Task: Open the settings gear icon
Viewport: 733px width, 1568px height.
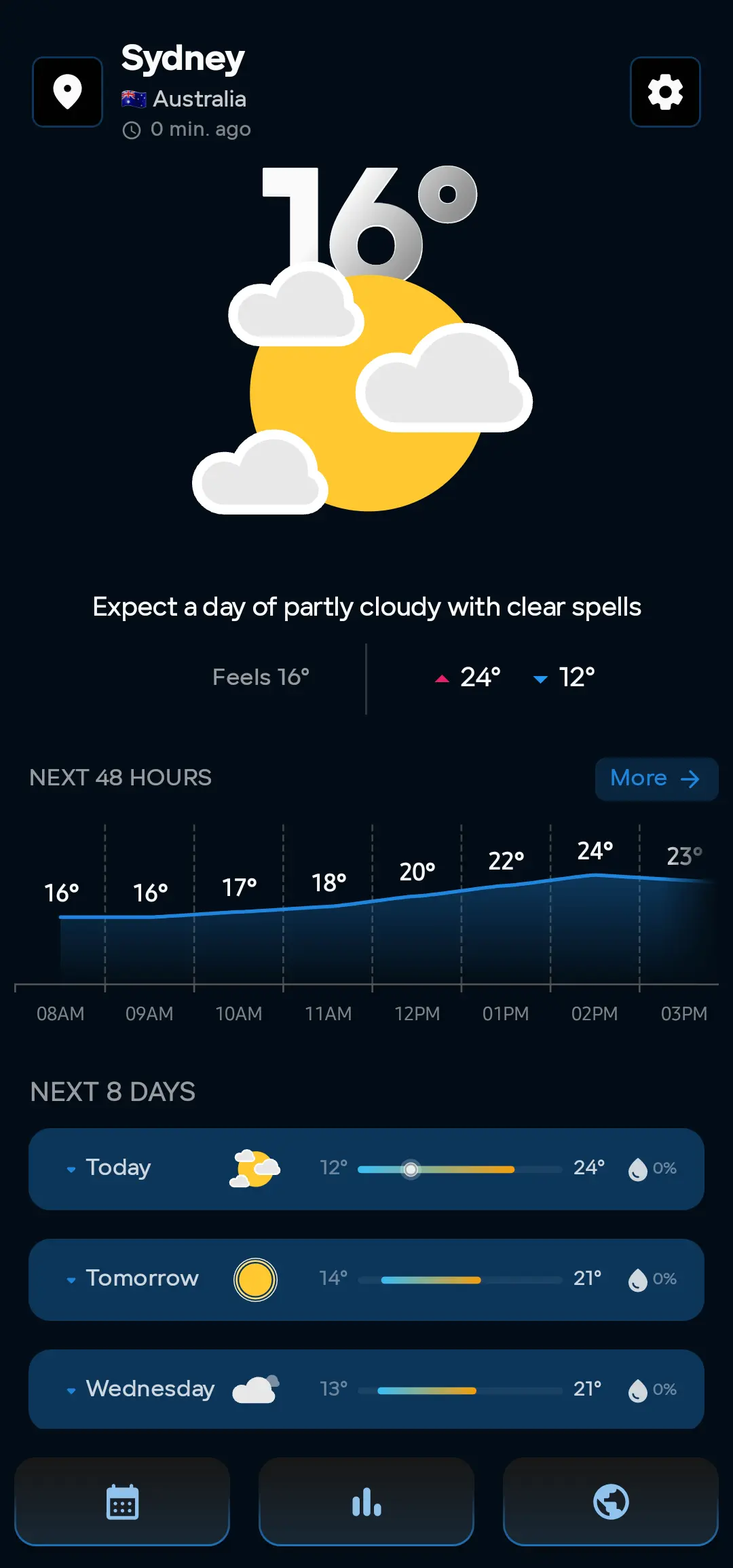Action: click(x=665, y=92)
